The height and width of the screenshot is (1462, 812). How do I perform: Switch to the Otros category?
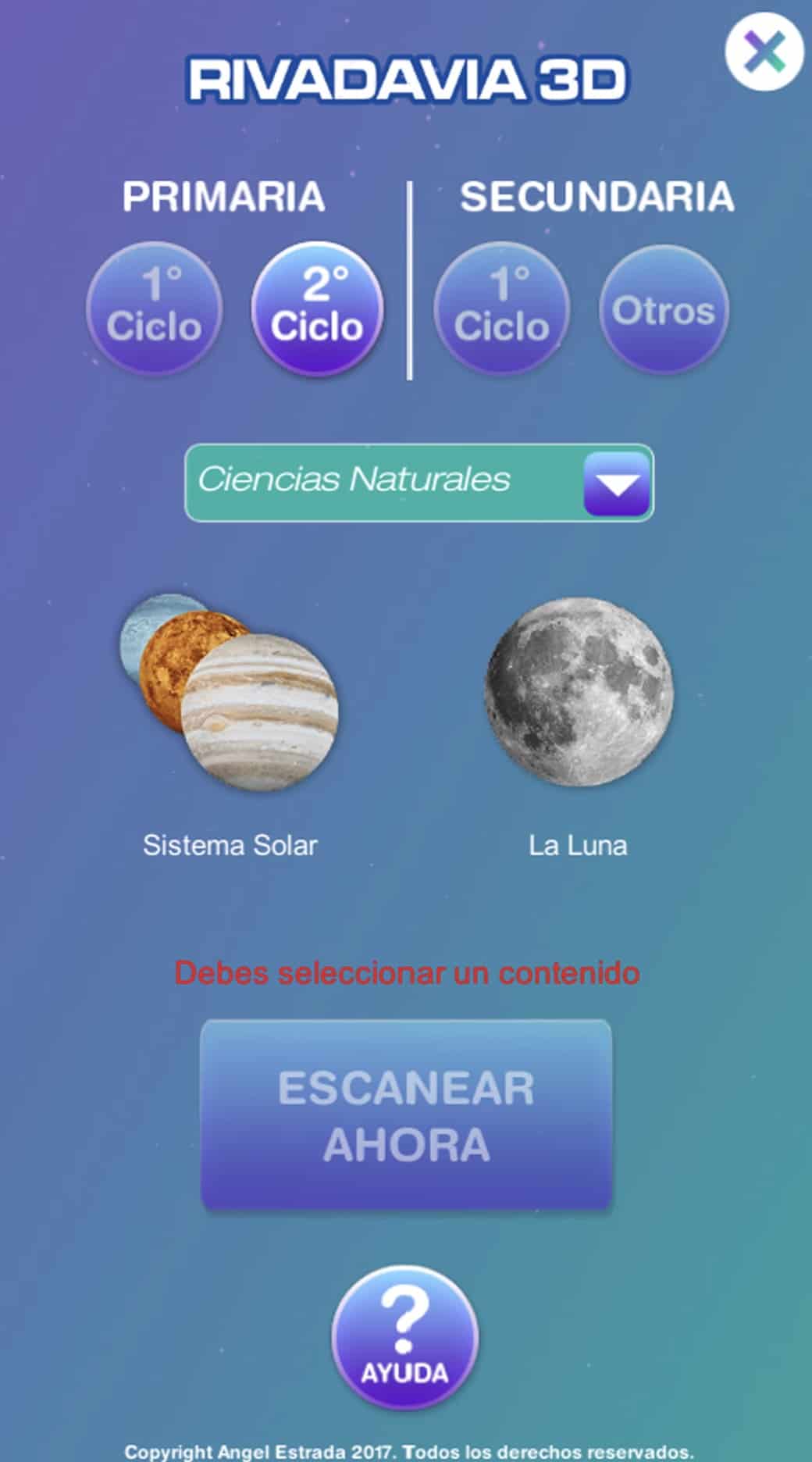coord(664,309)
